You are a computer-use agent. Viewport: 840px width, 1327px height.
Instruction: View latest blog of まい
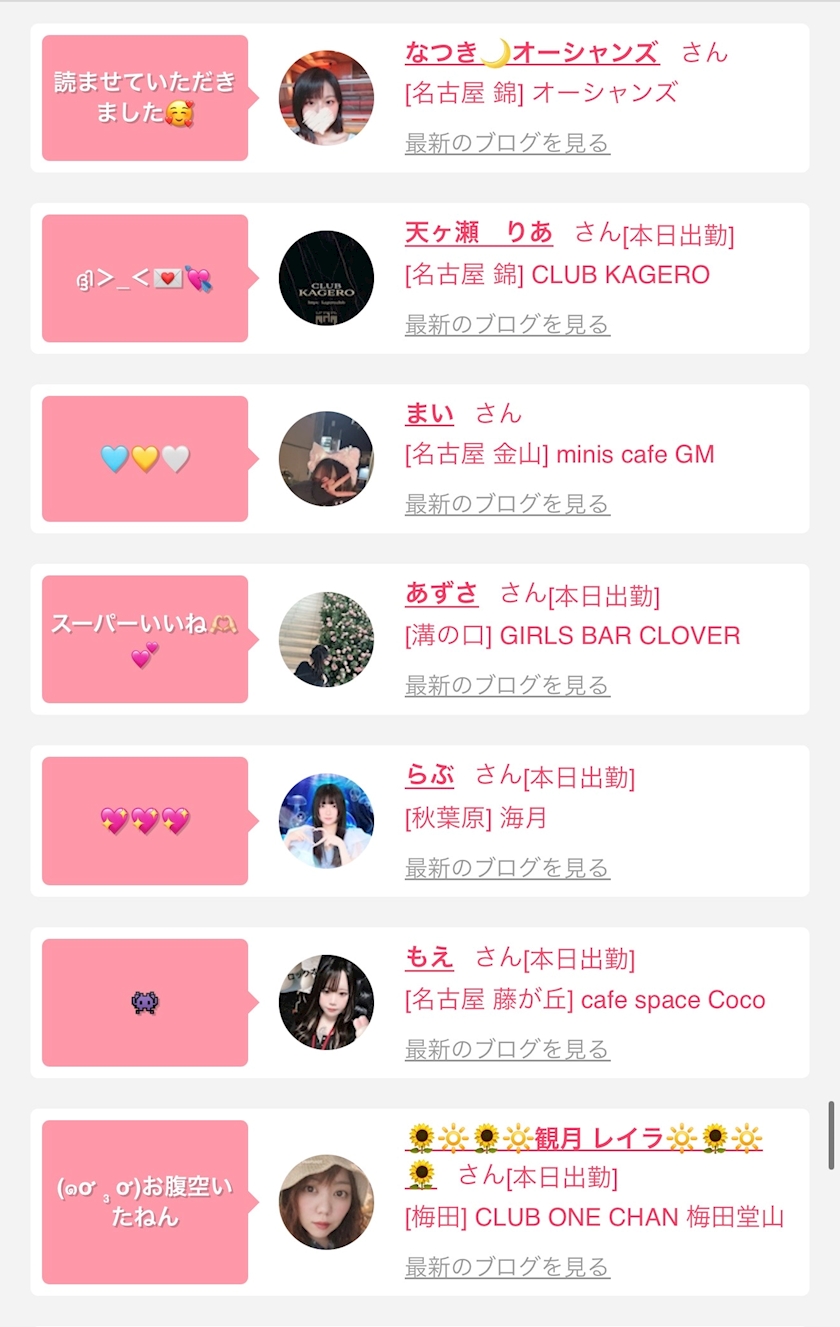[x=507, y=503]
